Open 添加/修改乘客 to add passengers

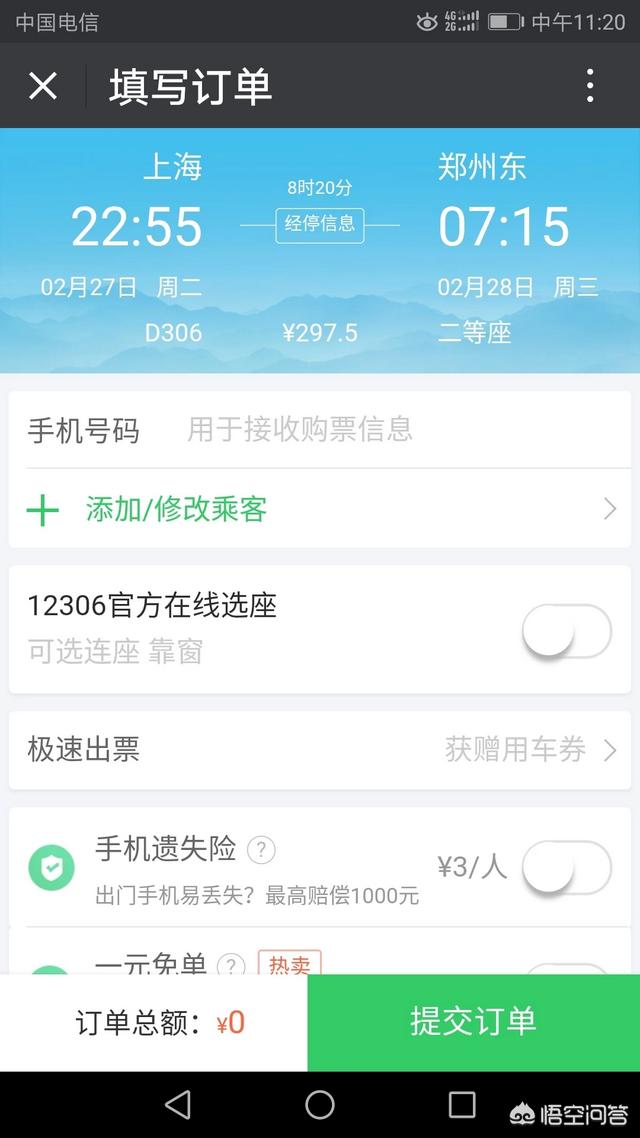[320, 510]
